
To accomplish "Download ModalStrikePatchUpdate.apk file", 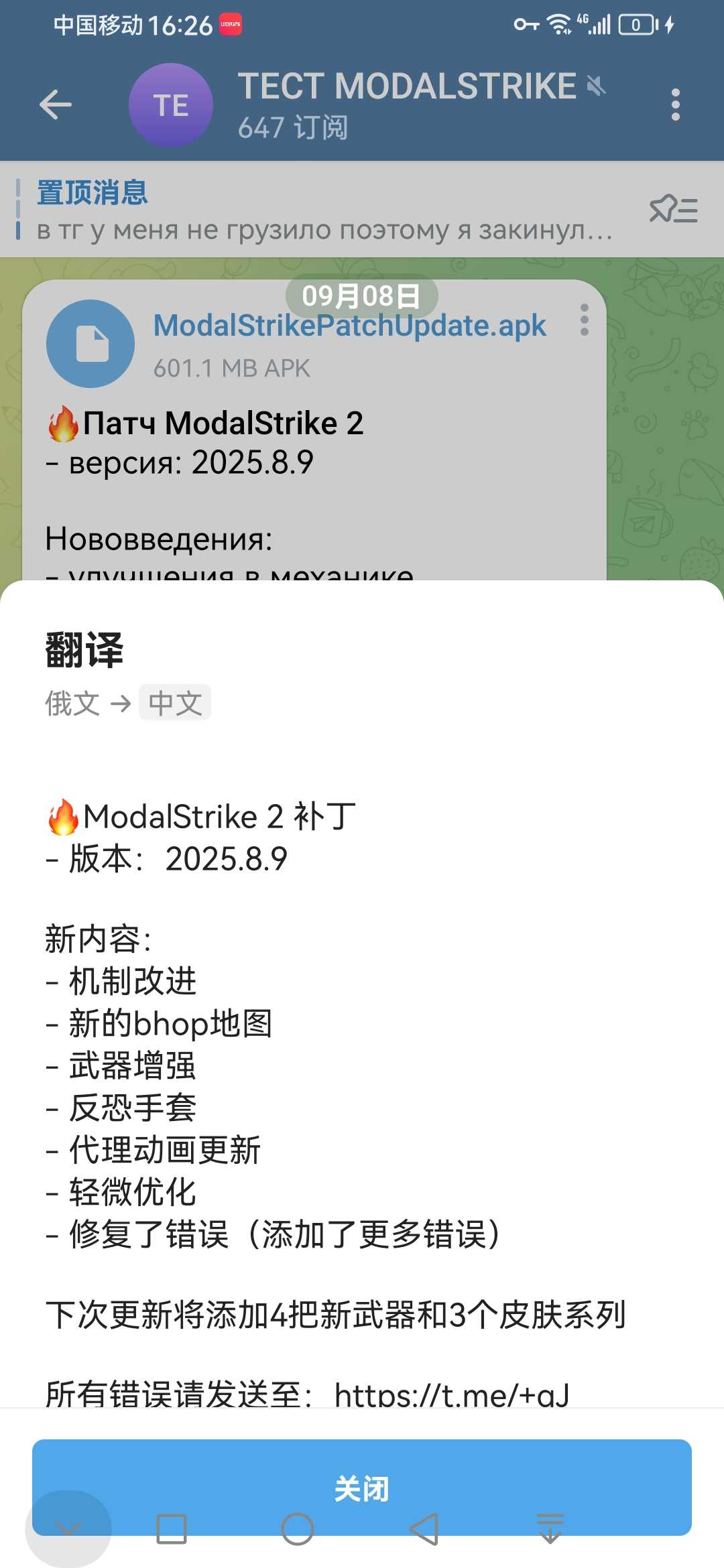I will 90,344.
